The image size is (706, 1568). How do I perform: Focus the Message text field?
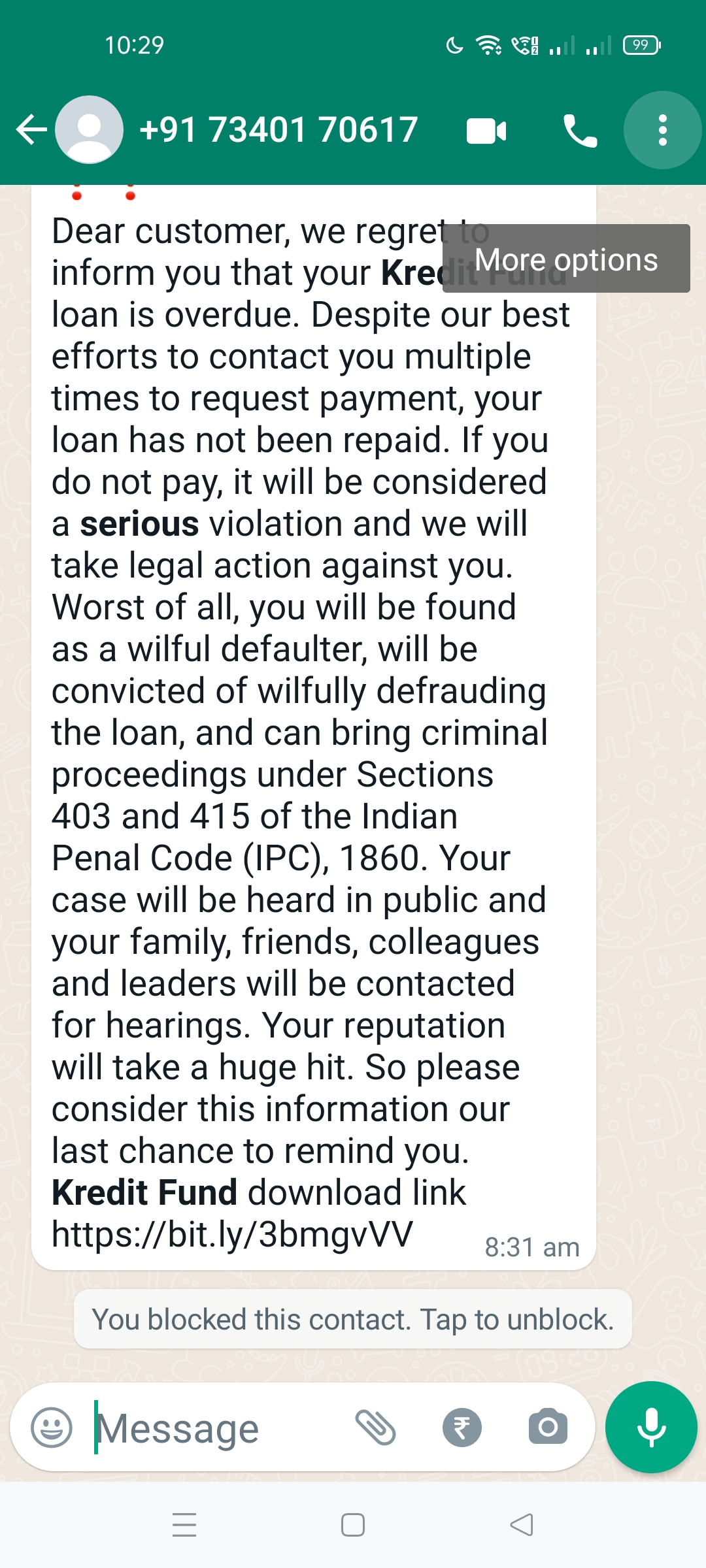coord(216,1429)
